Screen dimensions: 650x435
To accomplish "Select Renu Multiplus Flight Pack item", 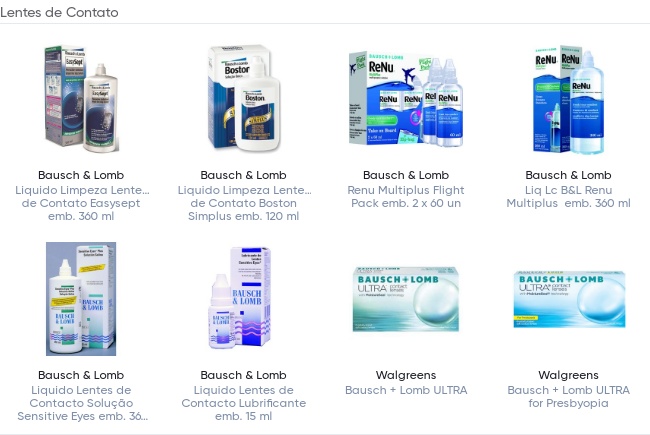I will [405, 99].
